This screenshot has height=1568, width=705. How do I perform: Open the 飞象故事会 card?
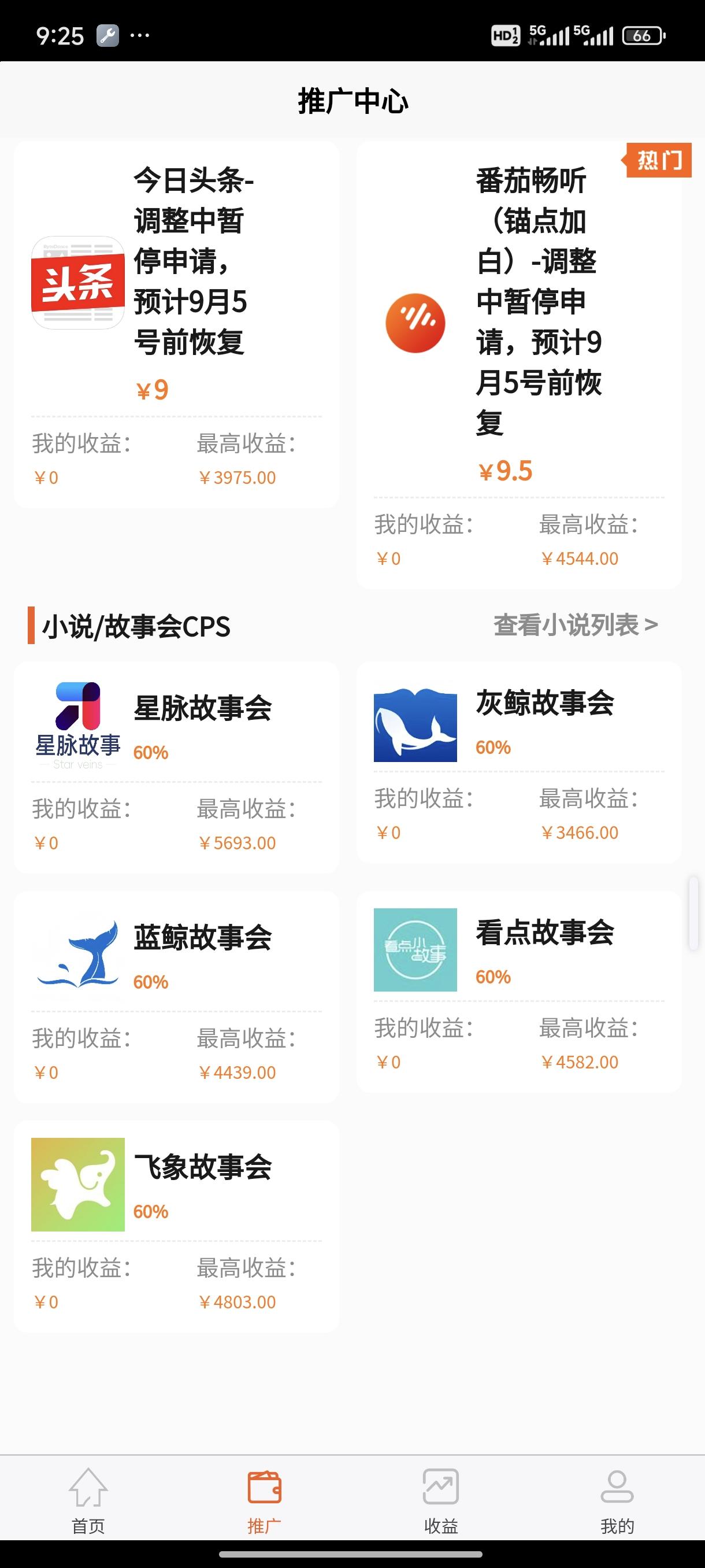click(176, 1226)
